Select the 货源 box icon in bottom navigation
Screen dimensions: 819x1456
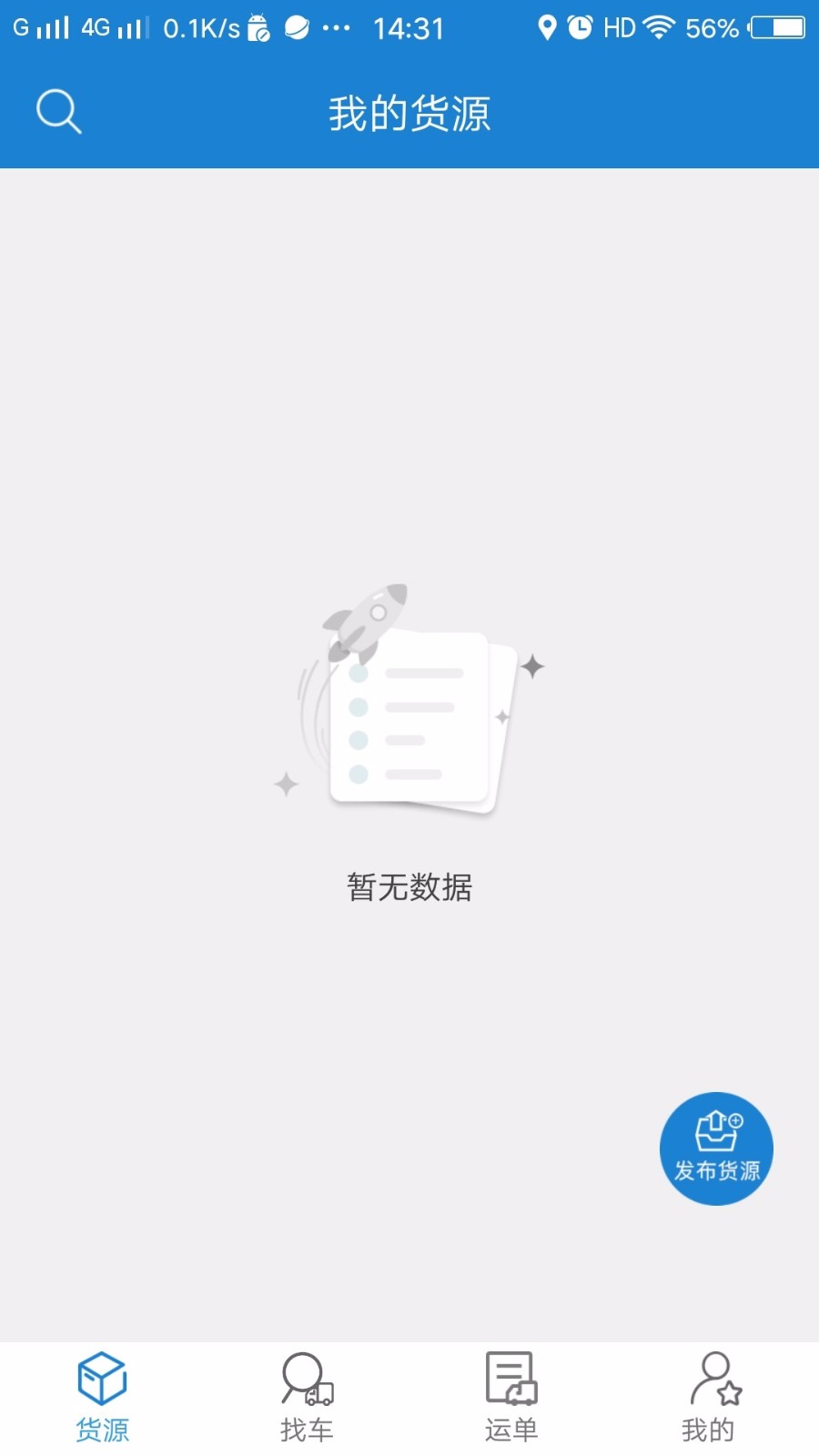[x=101, y=1376]
